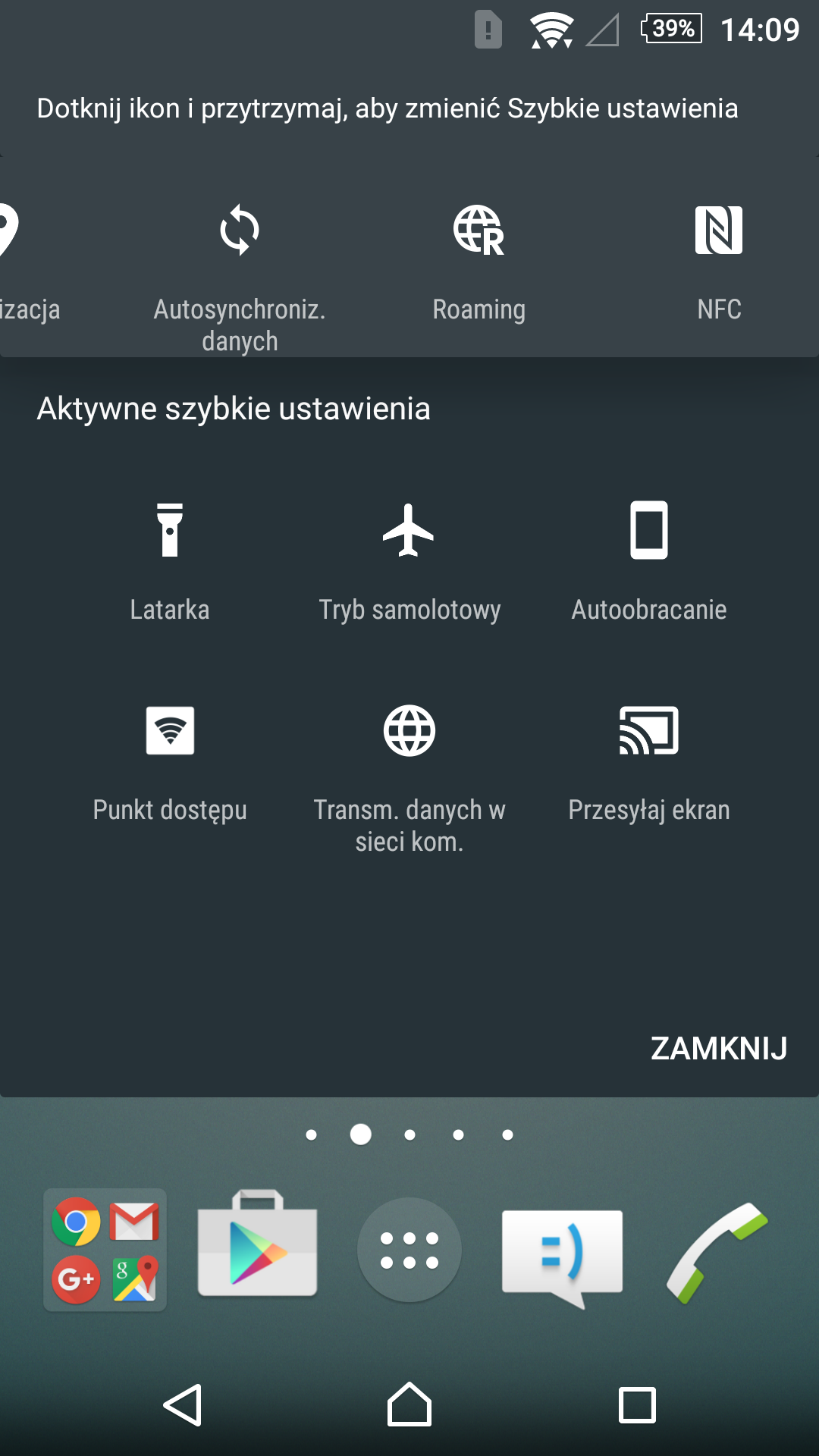Select the Punkt dostępu hotspot tile
The height and width of the screenshot is (1456, 819).
(170, 766)
